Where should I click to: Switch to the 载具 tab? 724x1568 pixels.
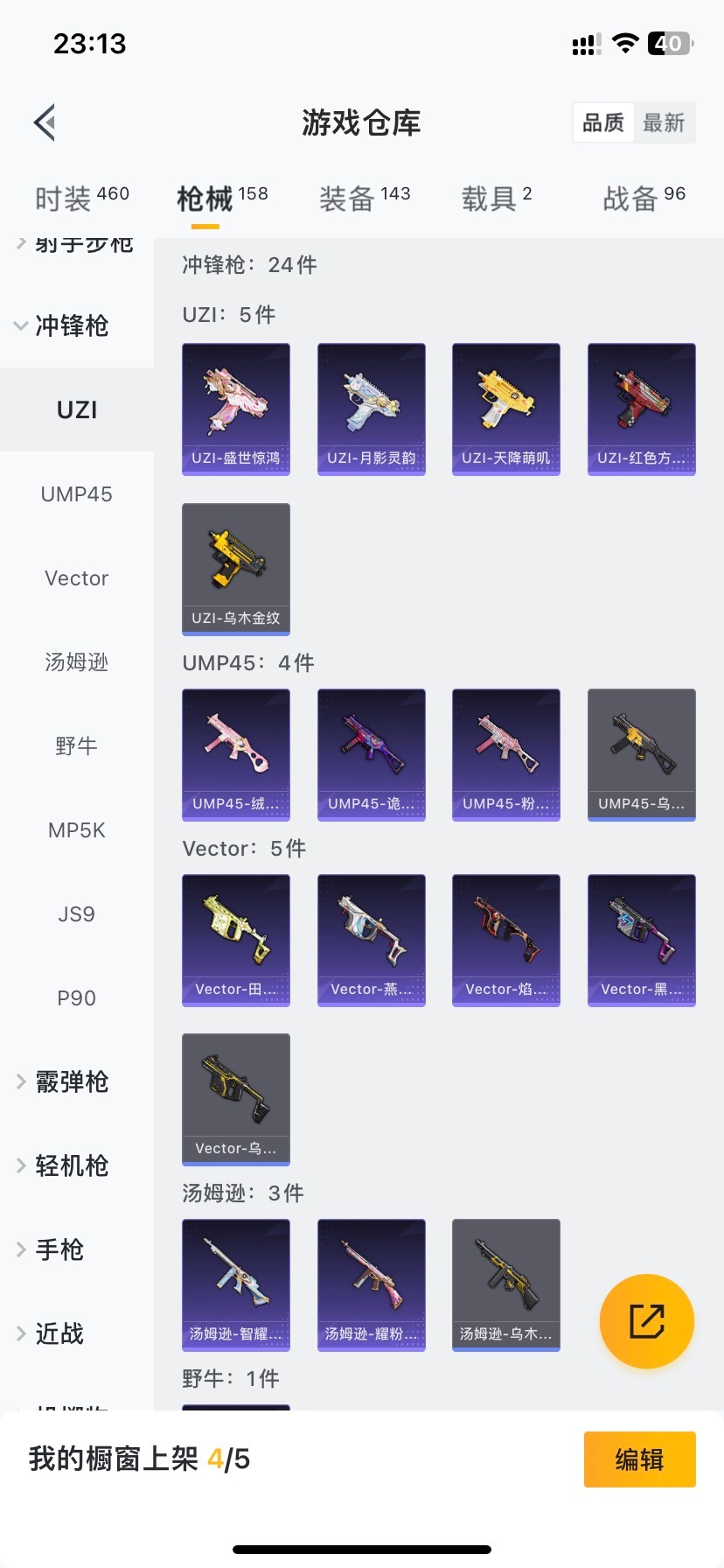tap(496, 199)
